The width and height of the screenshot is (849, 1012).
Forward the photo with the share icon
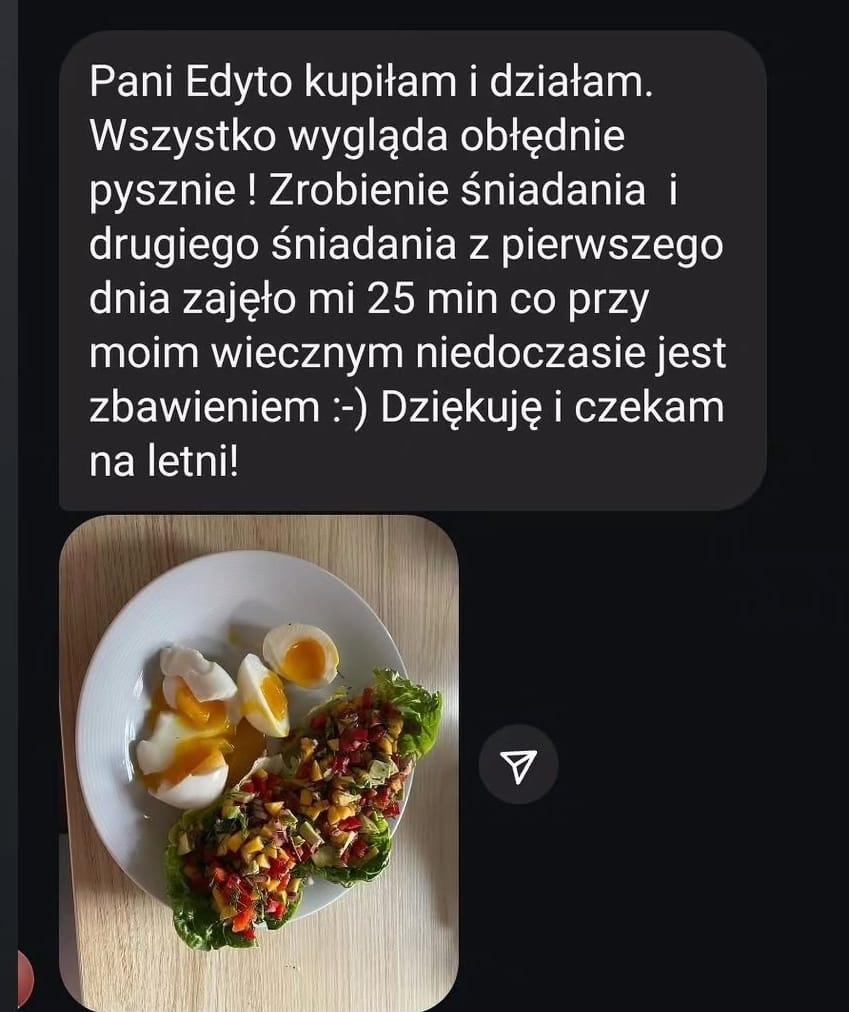pyautogui.click(x=517, y=765)
